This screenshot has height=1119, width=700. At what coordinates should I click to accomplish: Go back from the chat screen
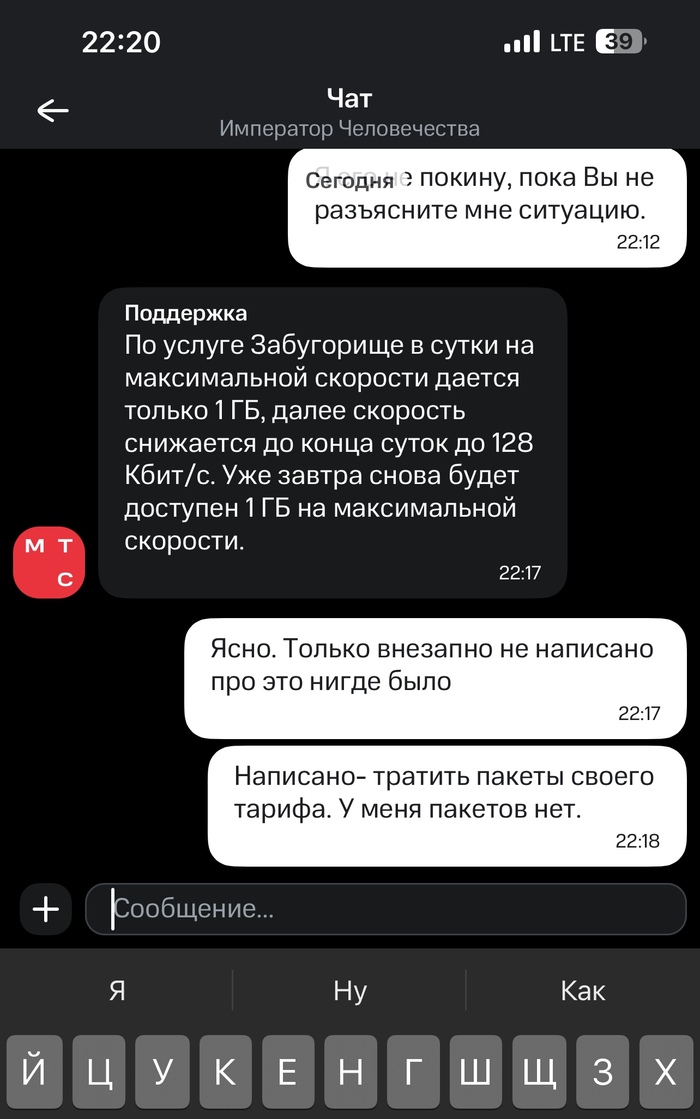click(53, 110)
